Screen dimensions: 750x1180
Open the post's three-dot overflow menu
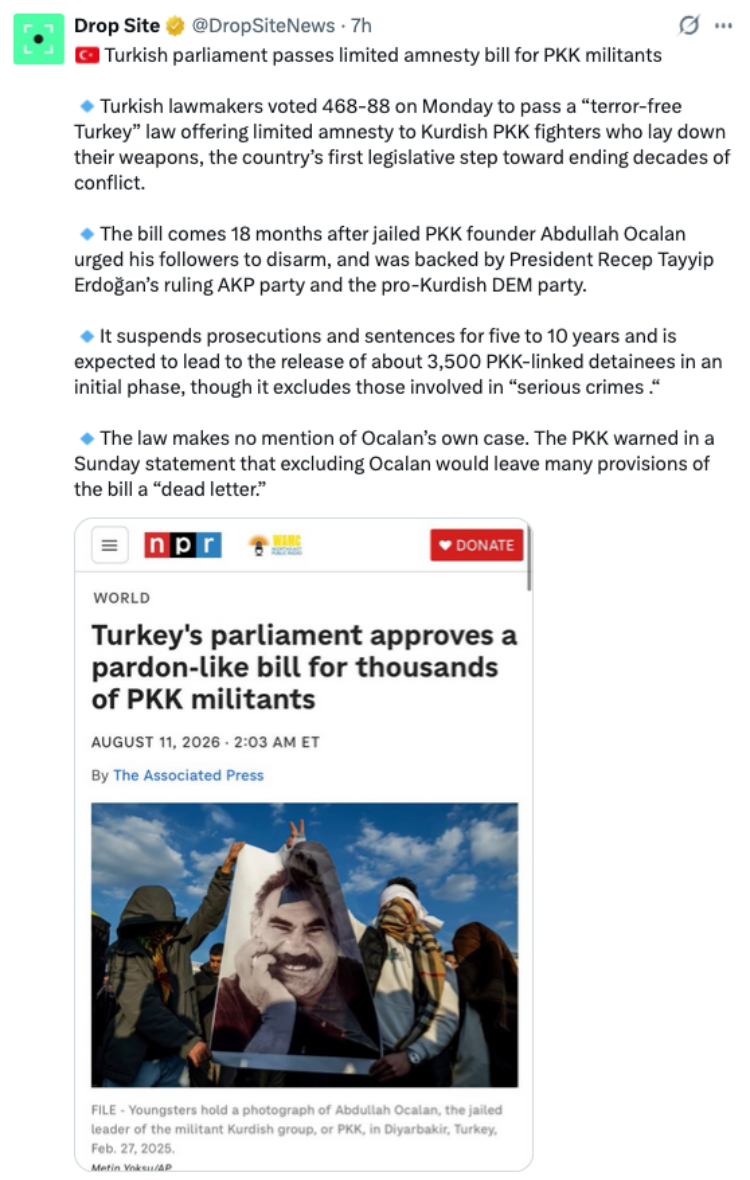point(724,26)
